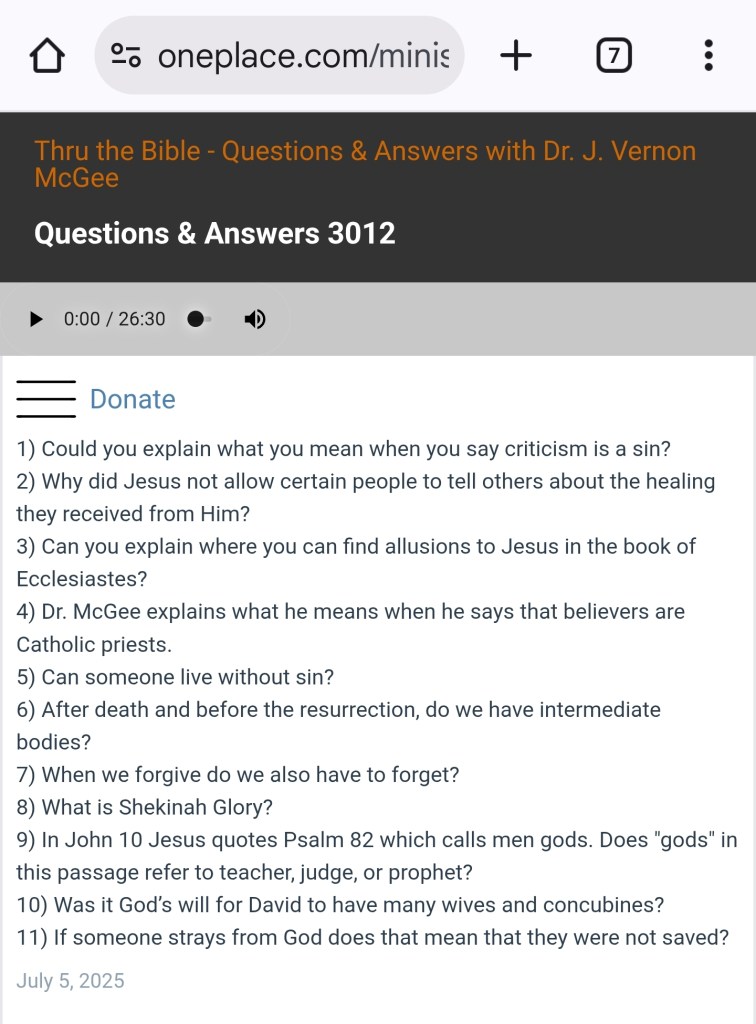The height and width of the screenshot is (1024, 756).
Task: Mute the audio player volume
Action: (x=255, y=319)
